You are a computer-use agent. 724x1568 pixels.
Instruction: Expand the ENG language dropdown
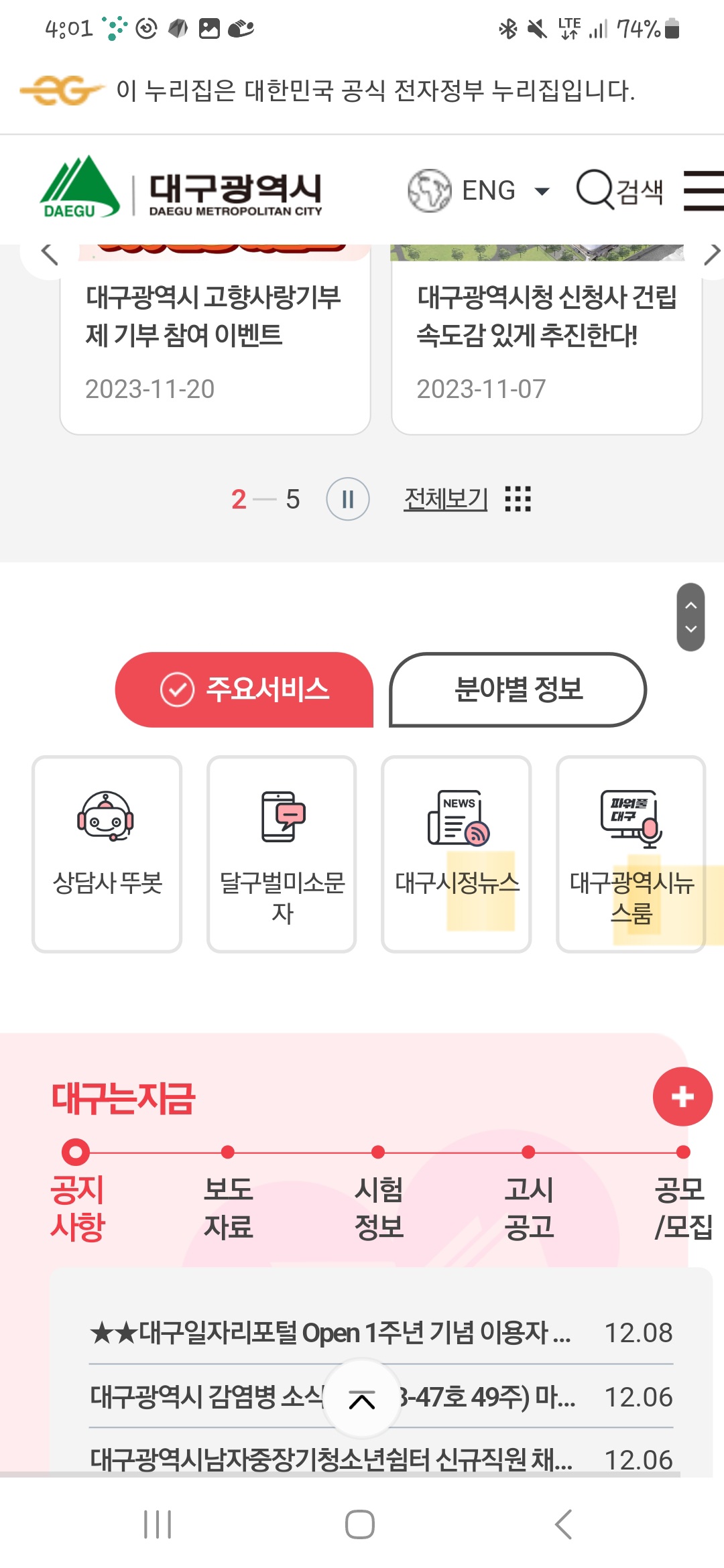tap(480, 191)
